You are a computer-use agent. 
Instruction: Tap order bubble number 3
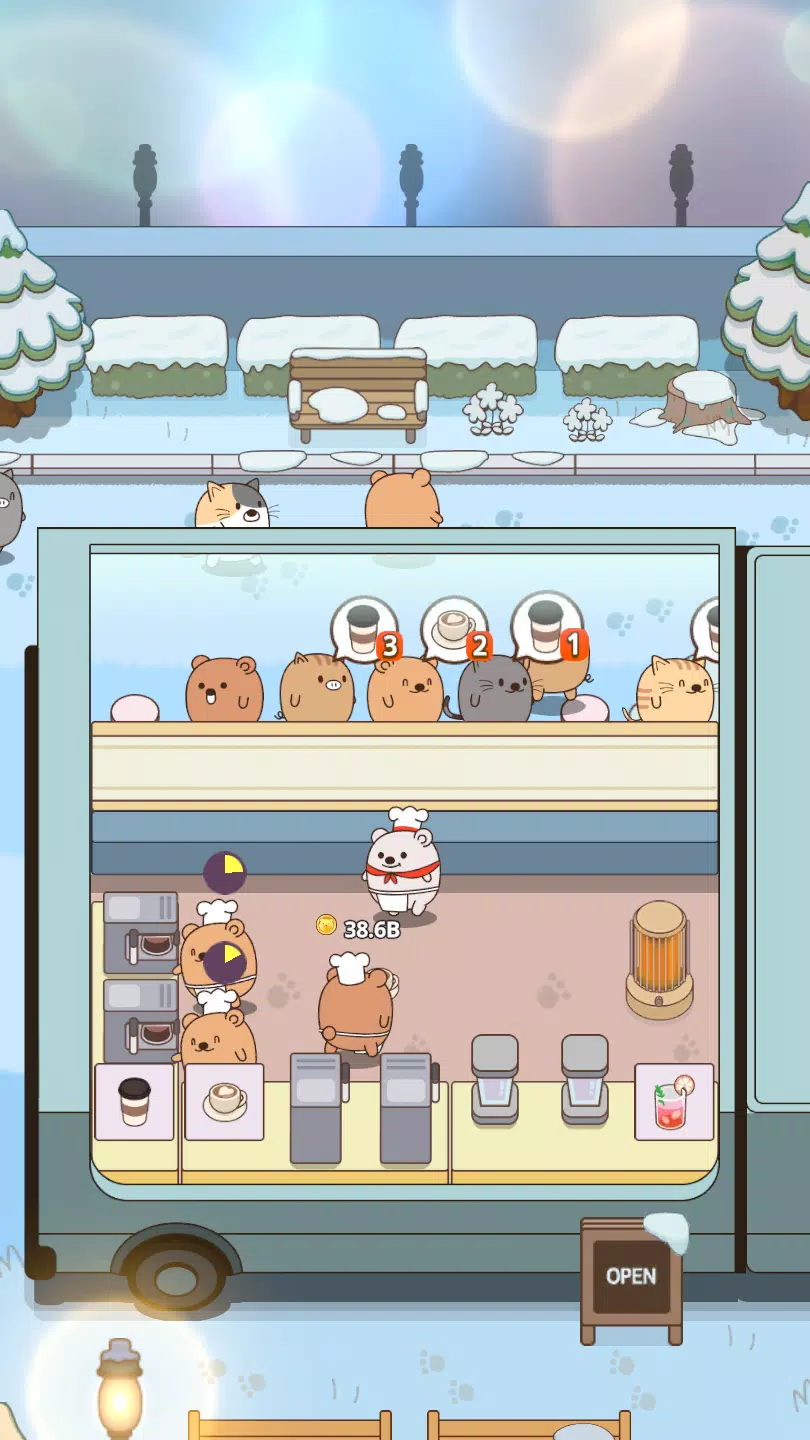pyautogui.click(x=365, y=628)
